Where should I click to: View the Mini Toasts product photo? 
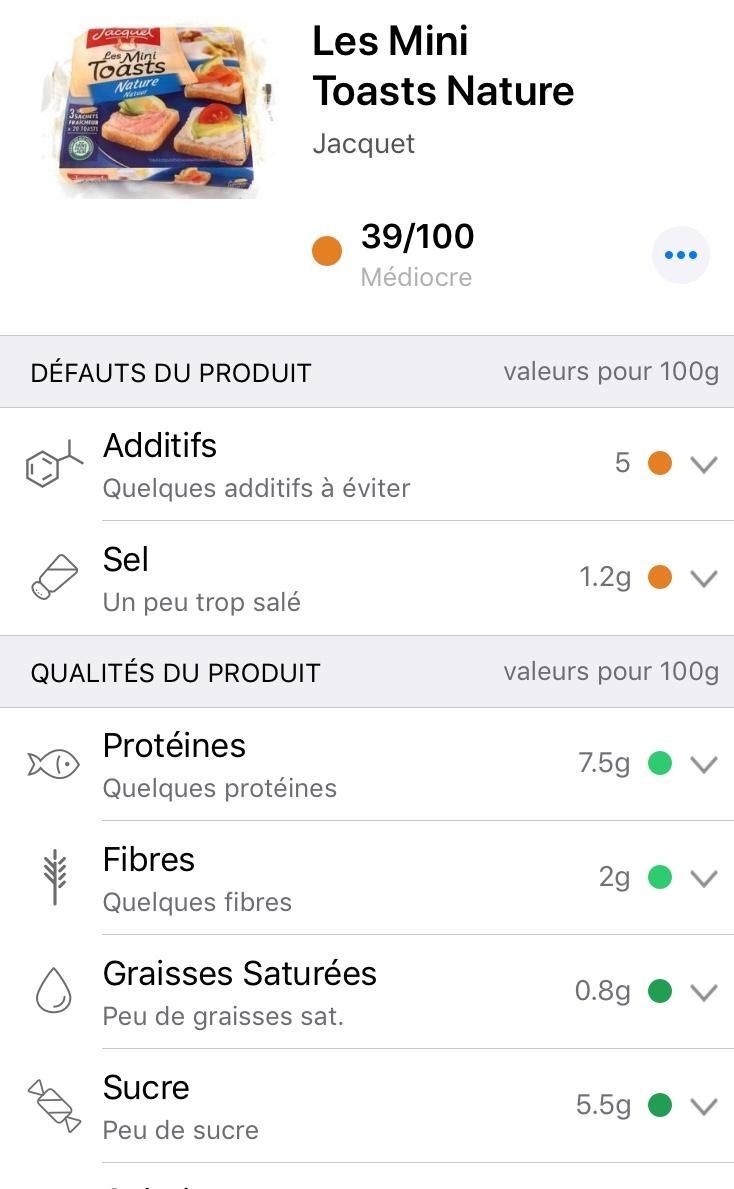(x=159, y=111)
